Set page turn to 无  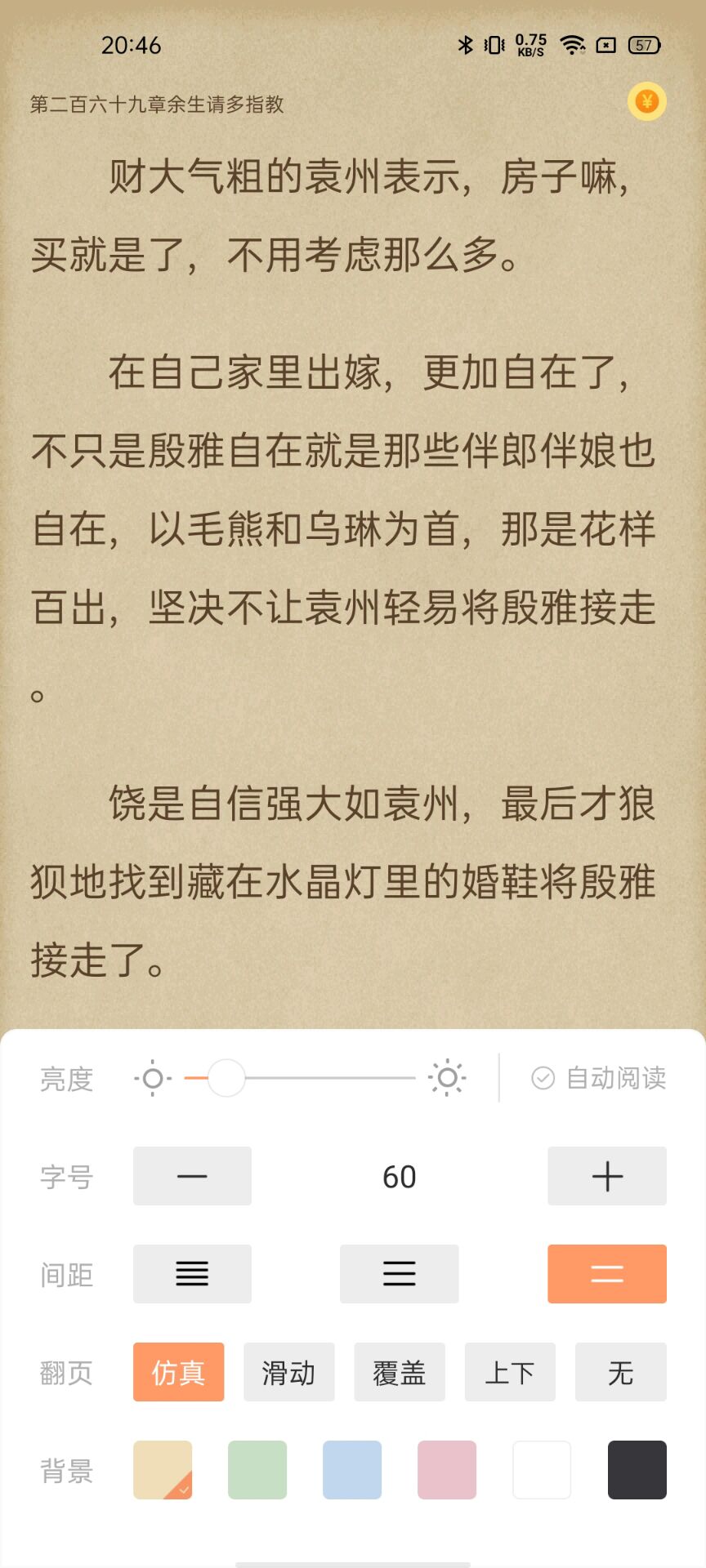(x=621, y=1372)
